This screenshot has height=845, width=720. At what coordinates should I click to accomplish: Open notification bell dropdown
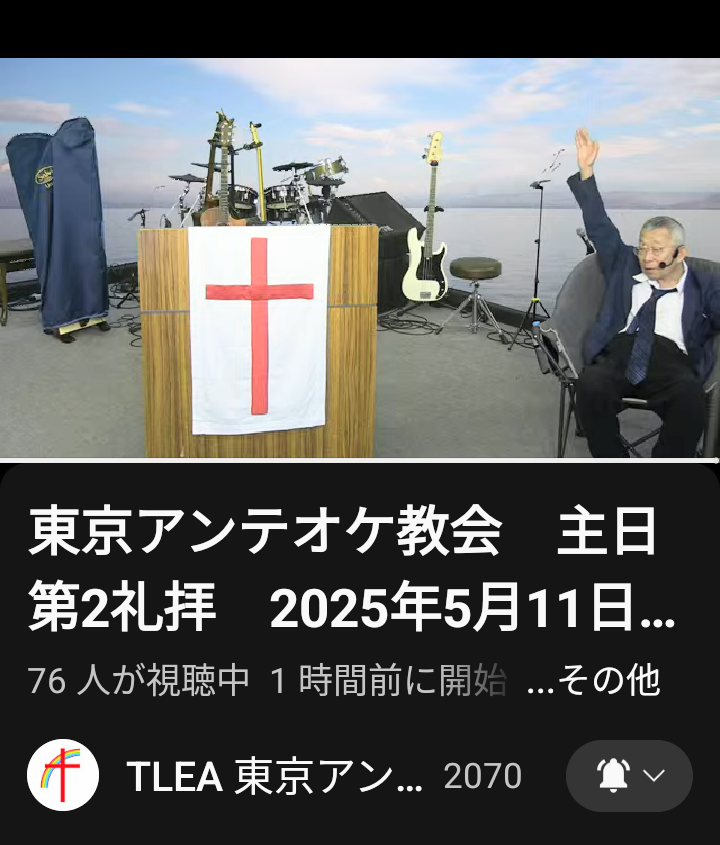(x=629, y=776)
